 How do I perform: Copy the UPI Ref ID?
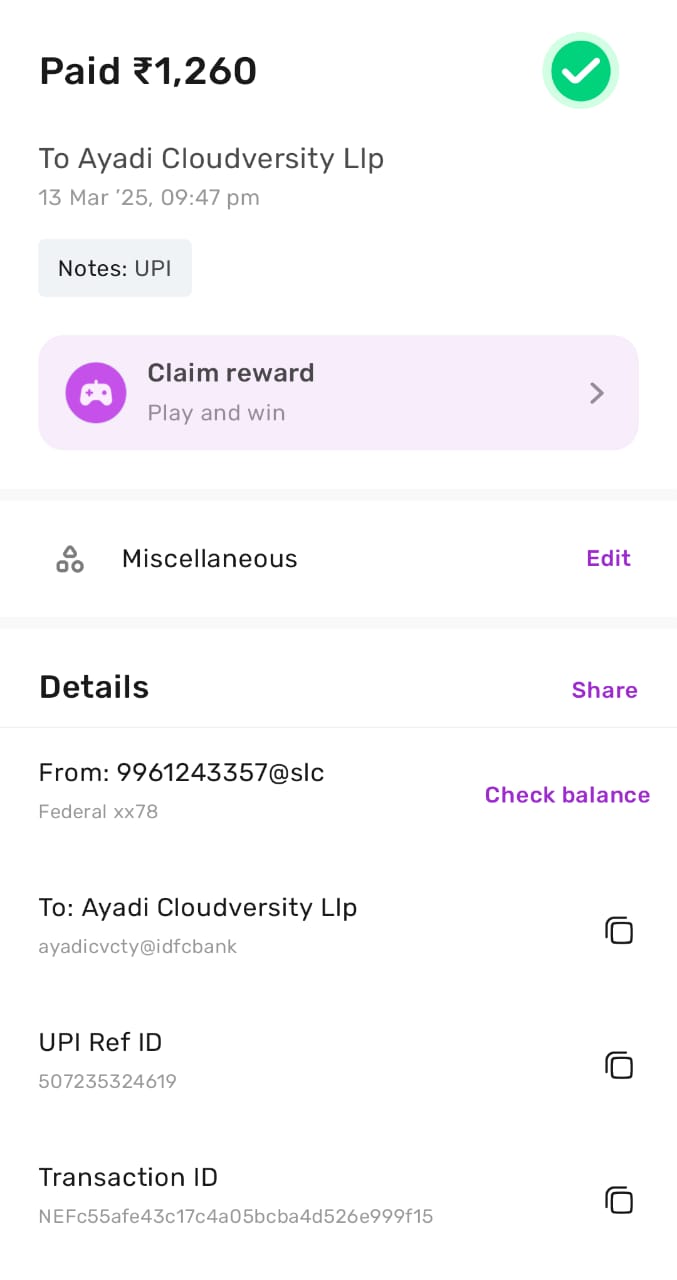pyautogui.click(x=619, y=1065)
